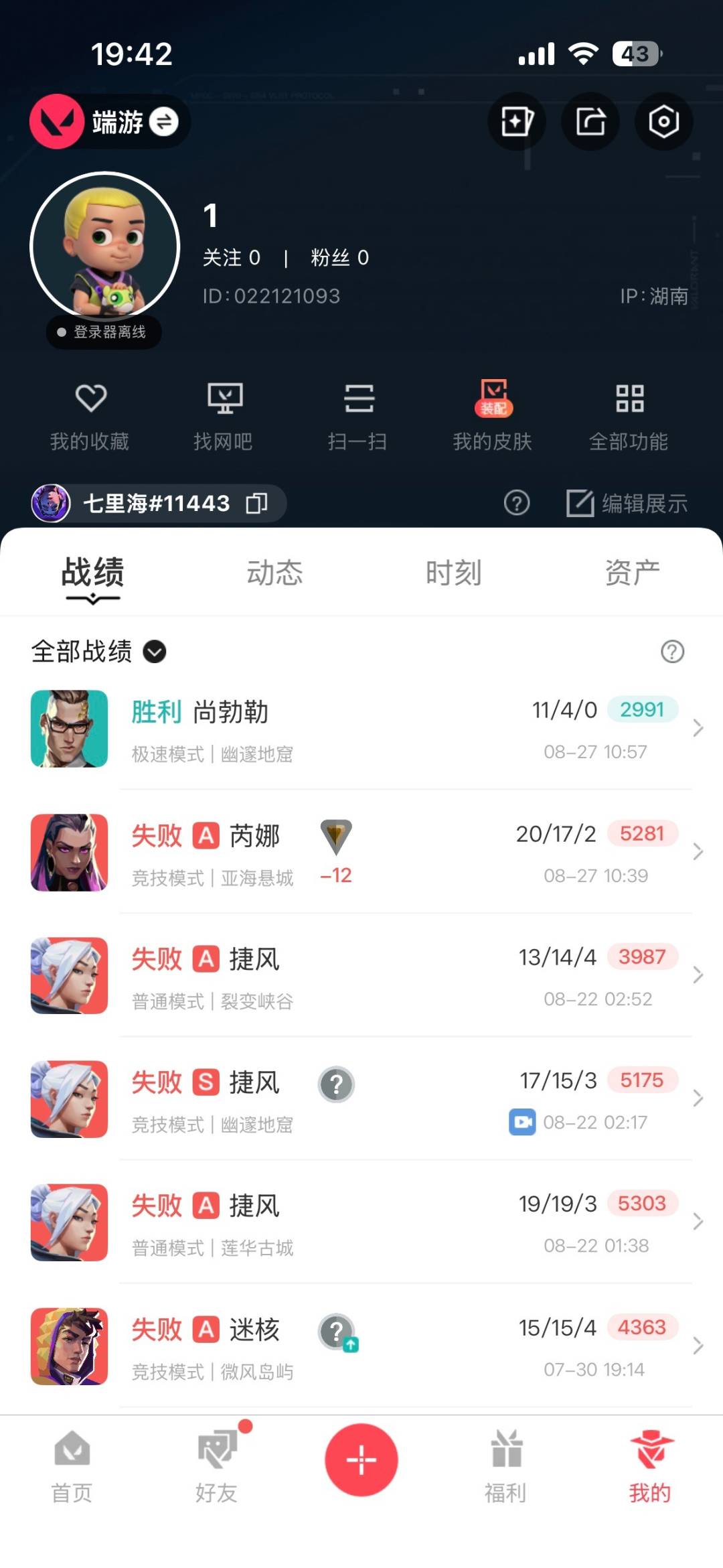
Task: Go to the 福利 tab
Action: pyautogui.click(x=506, y=1466)
